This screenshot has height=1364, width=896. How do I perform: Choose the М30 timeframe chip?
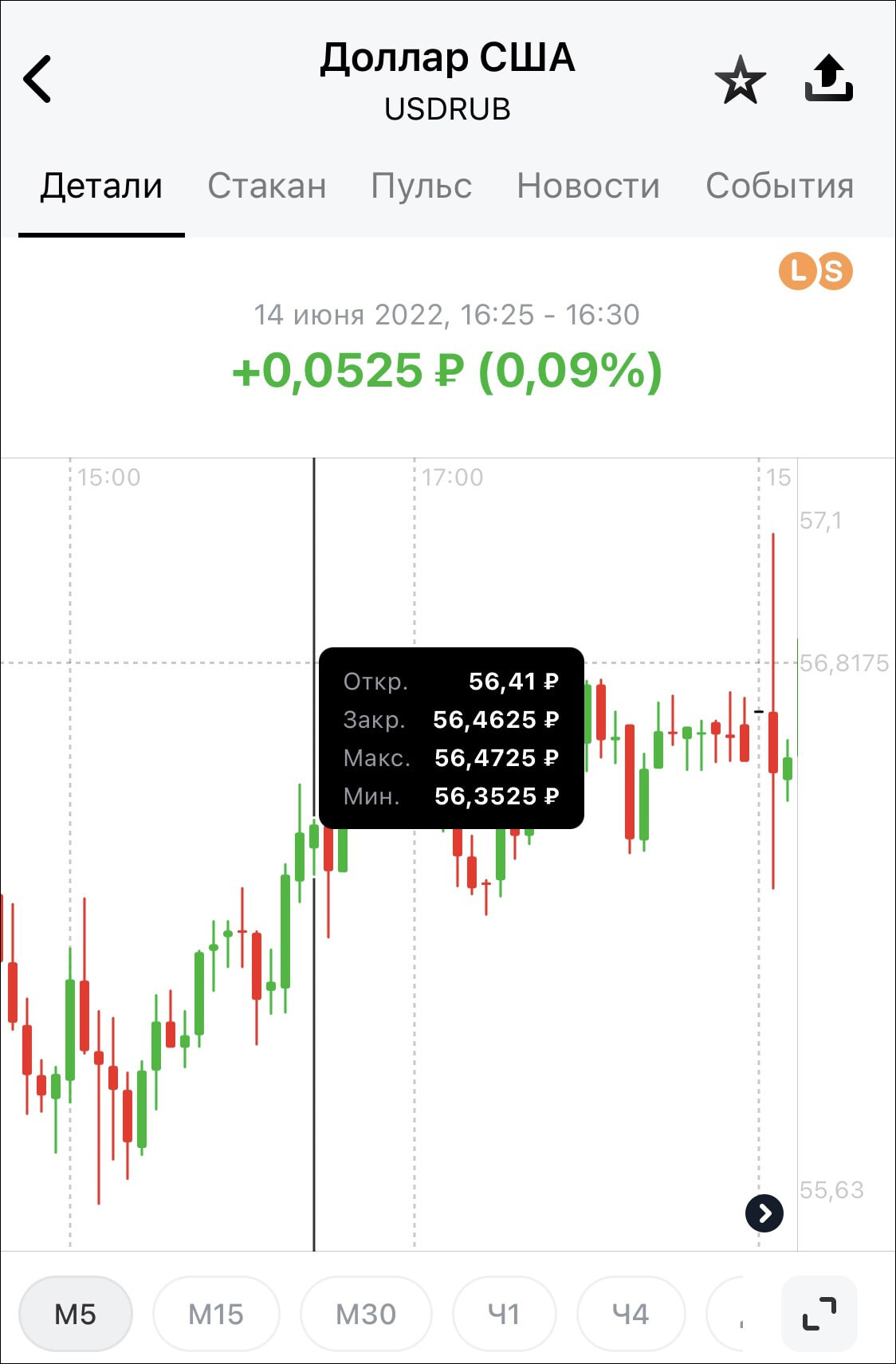pos(366,1314)
